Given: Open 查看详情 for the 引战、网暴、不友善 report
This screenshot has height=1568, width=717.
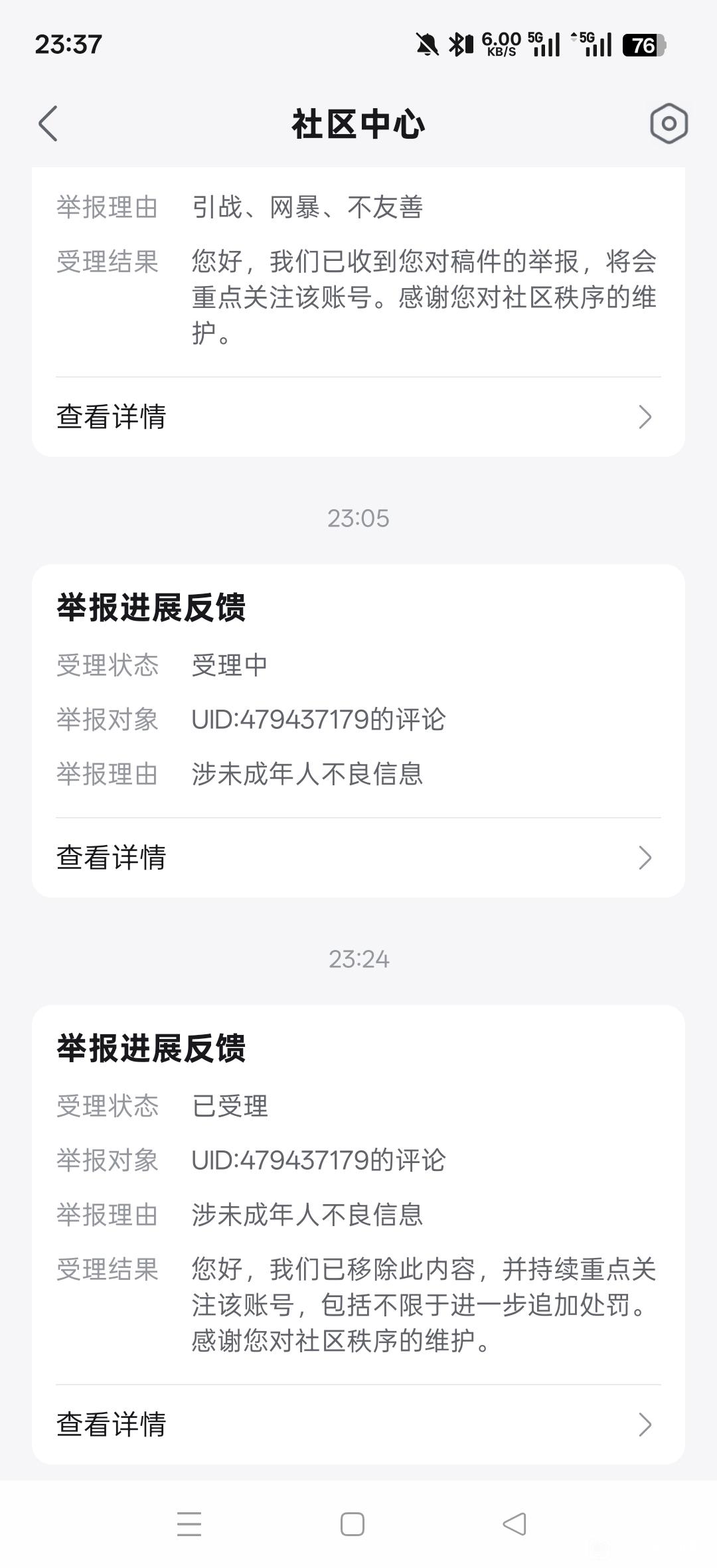Looking at the screenshot, I should pos(358,417).
